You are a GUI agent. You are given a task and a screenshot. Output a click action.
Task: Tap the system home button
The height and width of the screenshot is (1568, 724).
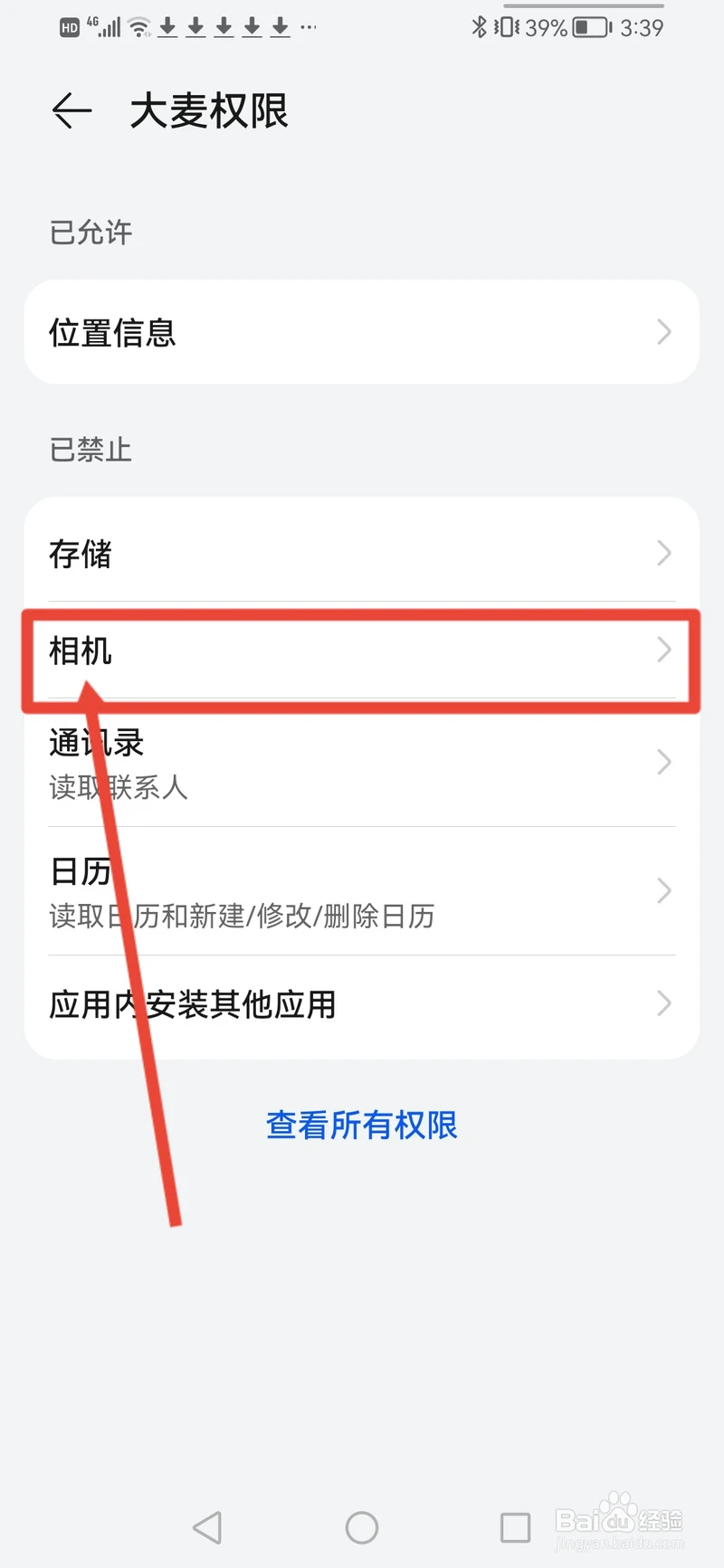[362, 1528]
